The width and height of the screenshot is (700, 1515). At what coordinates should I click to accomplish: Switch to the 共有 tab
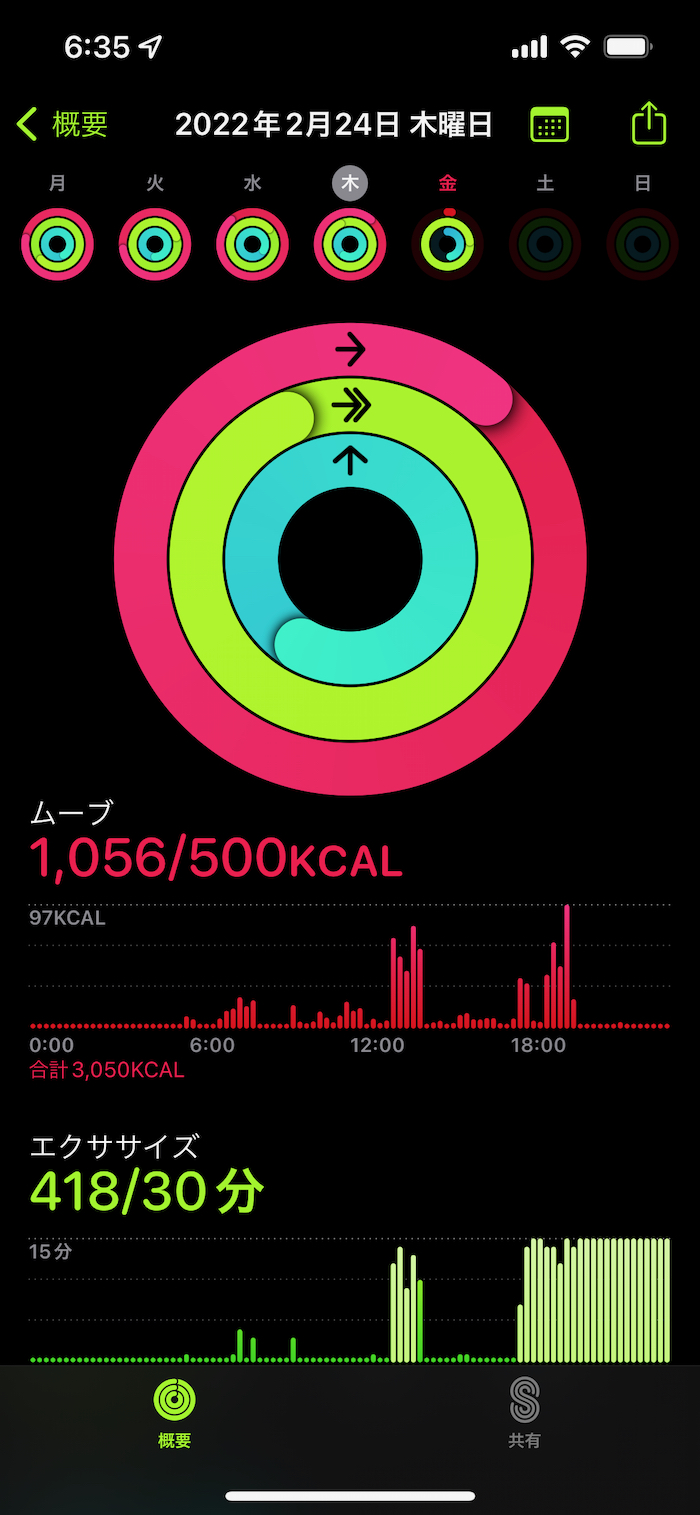pyautogui.click(x=524, y=1412)
